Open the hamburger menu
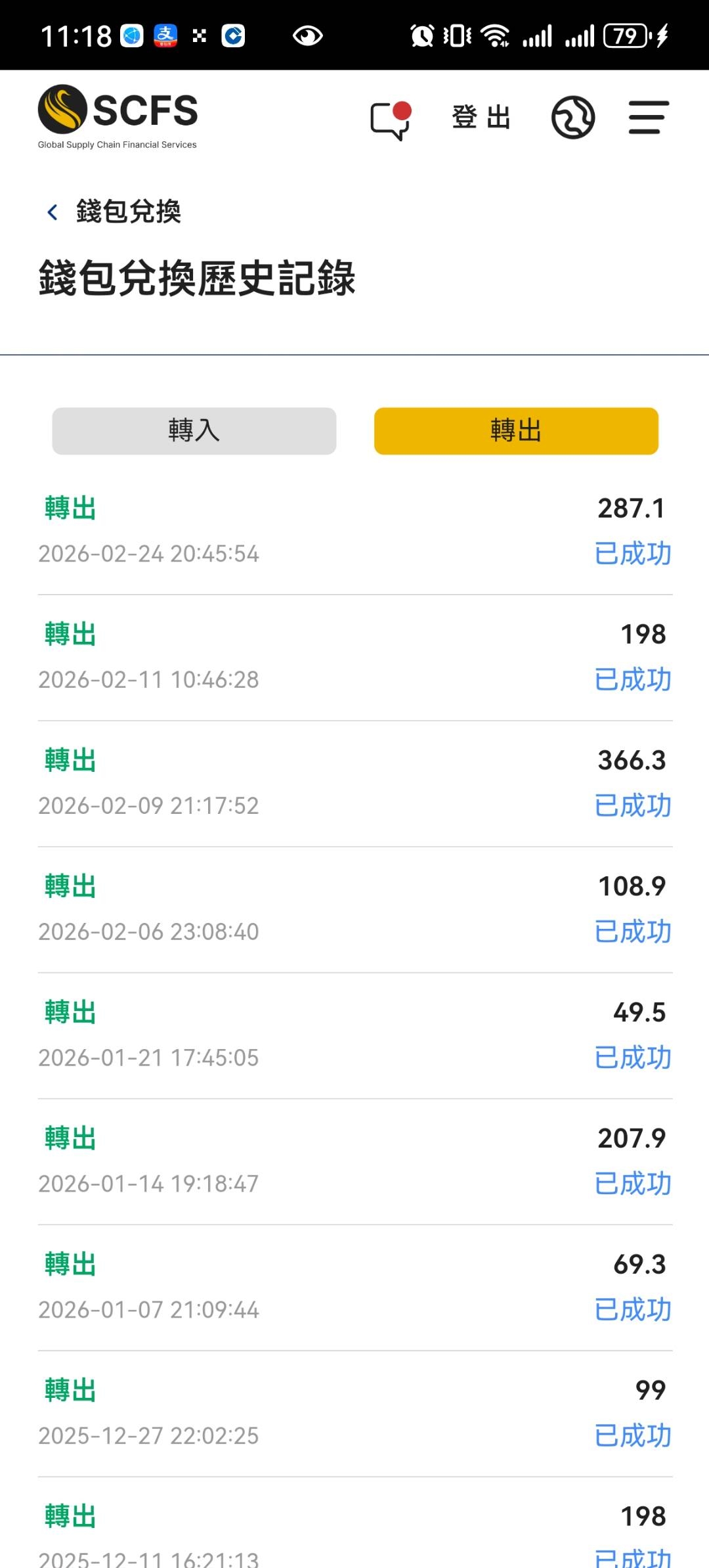Image resolution: width=709 pixels, height=1568 pixels. click(649, 118)
